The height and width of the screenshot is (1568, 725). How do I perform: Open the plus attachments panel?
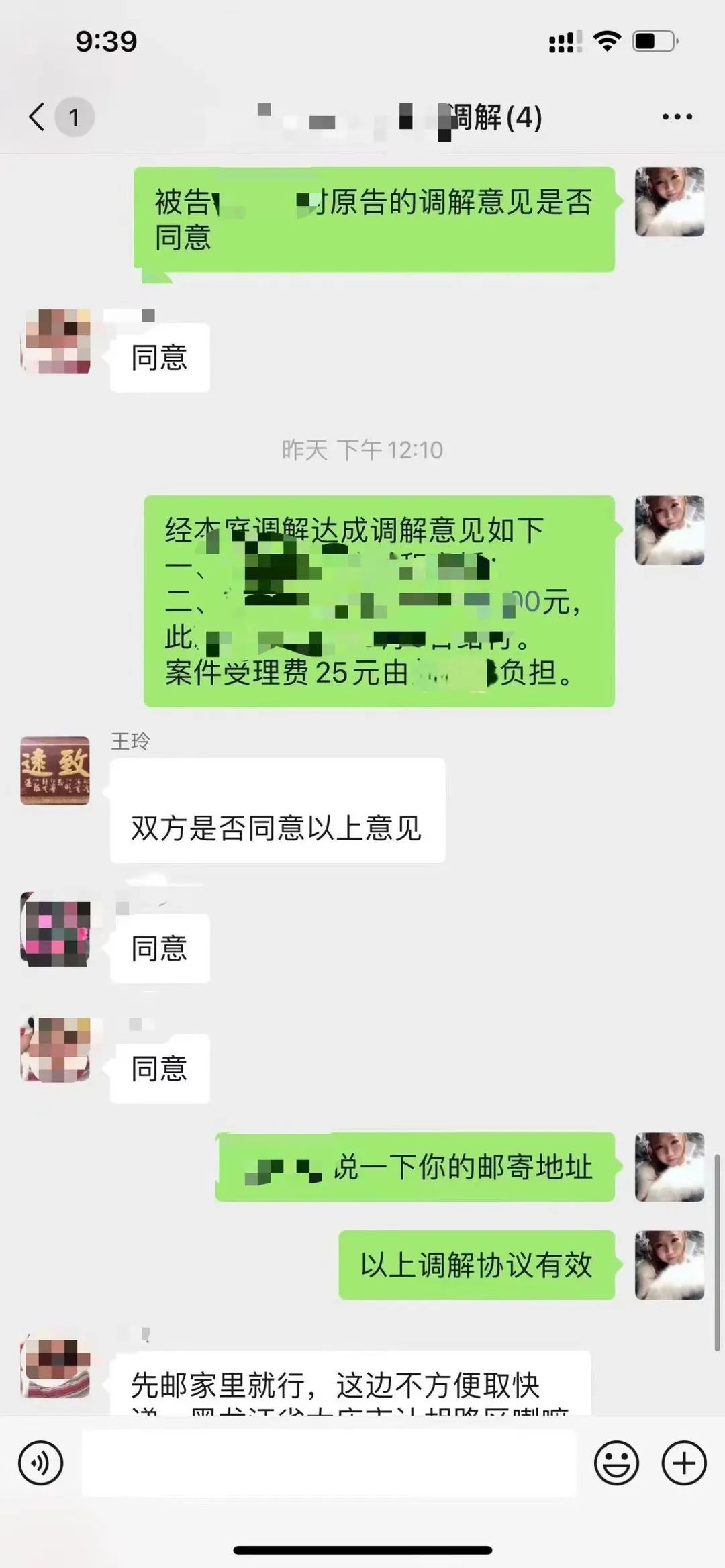click(684, 1463)
